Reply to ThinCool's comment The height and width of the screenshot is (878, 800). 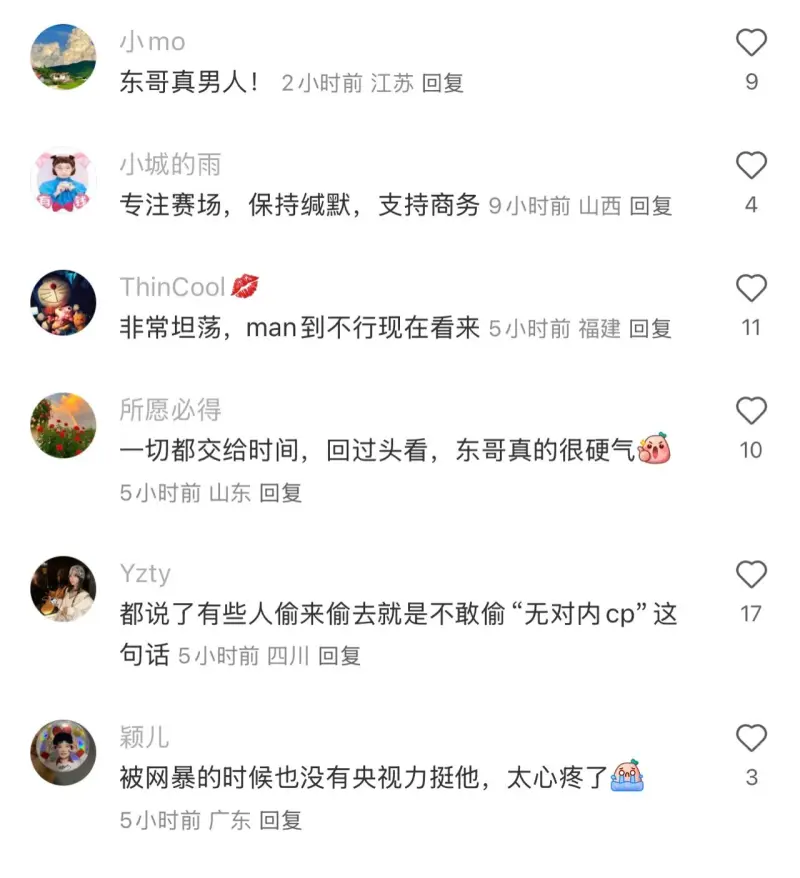[x=650, y=329]
